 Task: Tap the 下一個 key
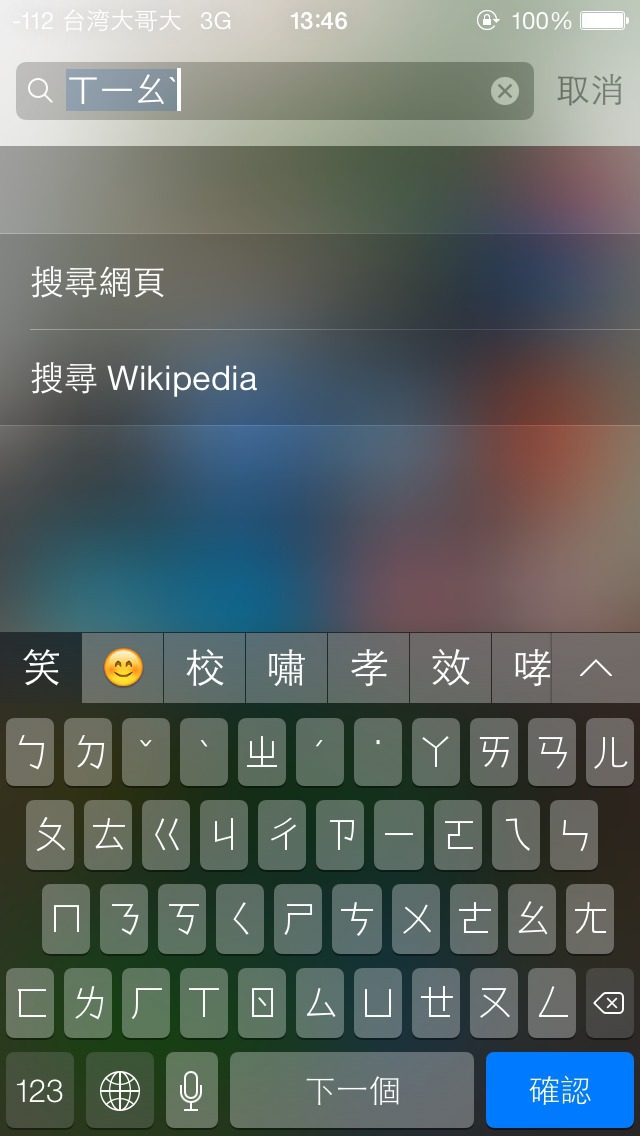point(352,1090)
